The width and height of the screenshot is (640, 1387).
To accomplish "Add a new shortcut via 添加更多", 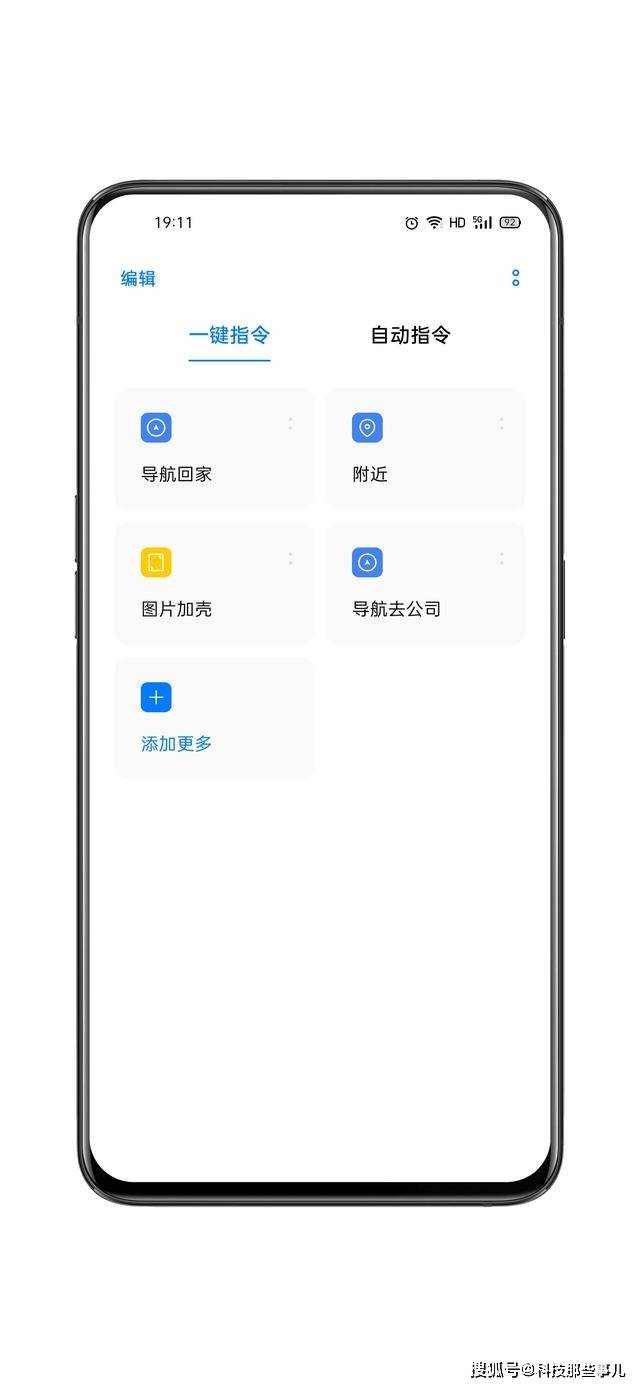I will tap(215, 719).
